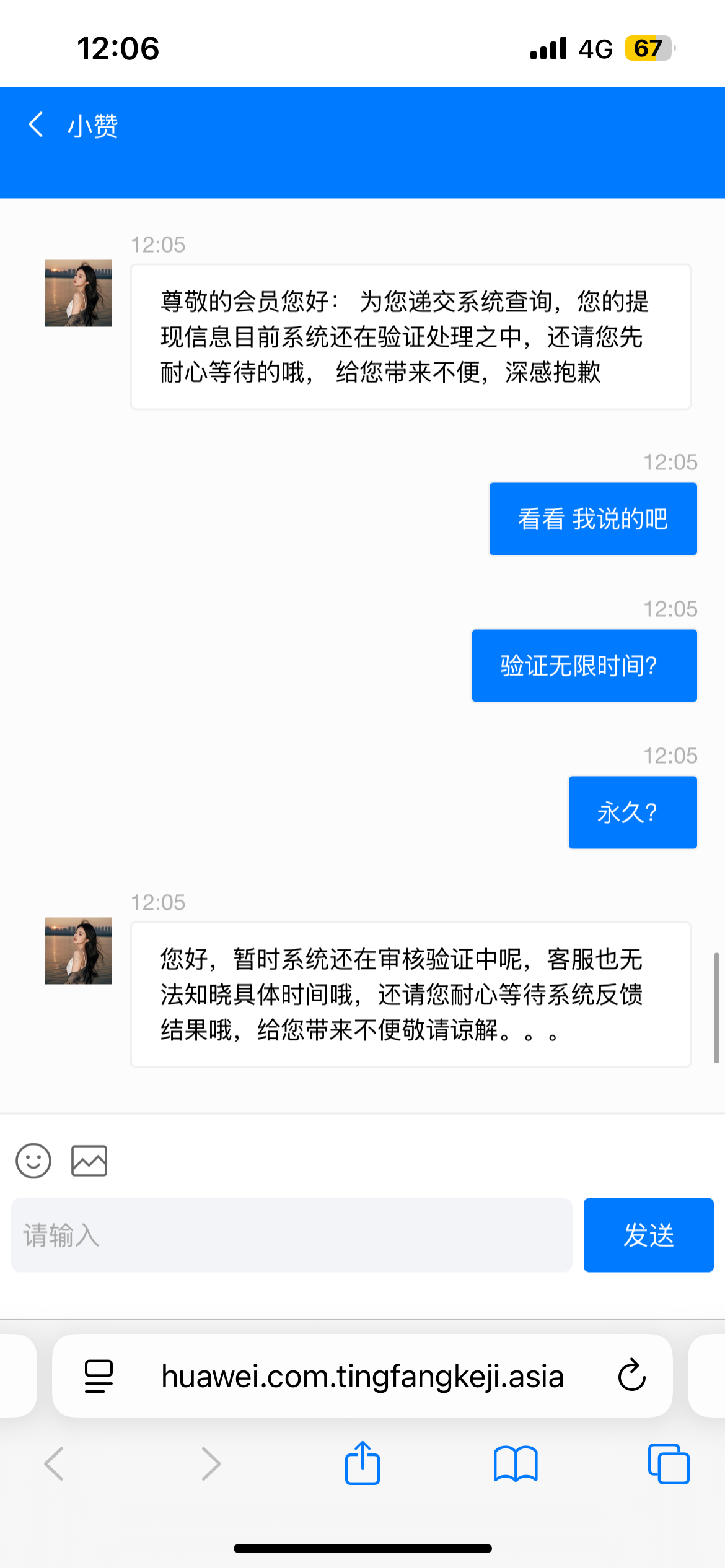Tap the Safari forward navigation arrow
The image size is (725, 1568).
pos(211,1464)
